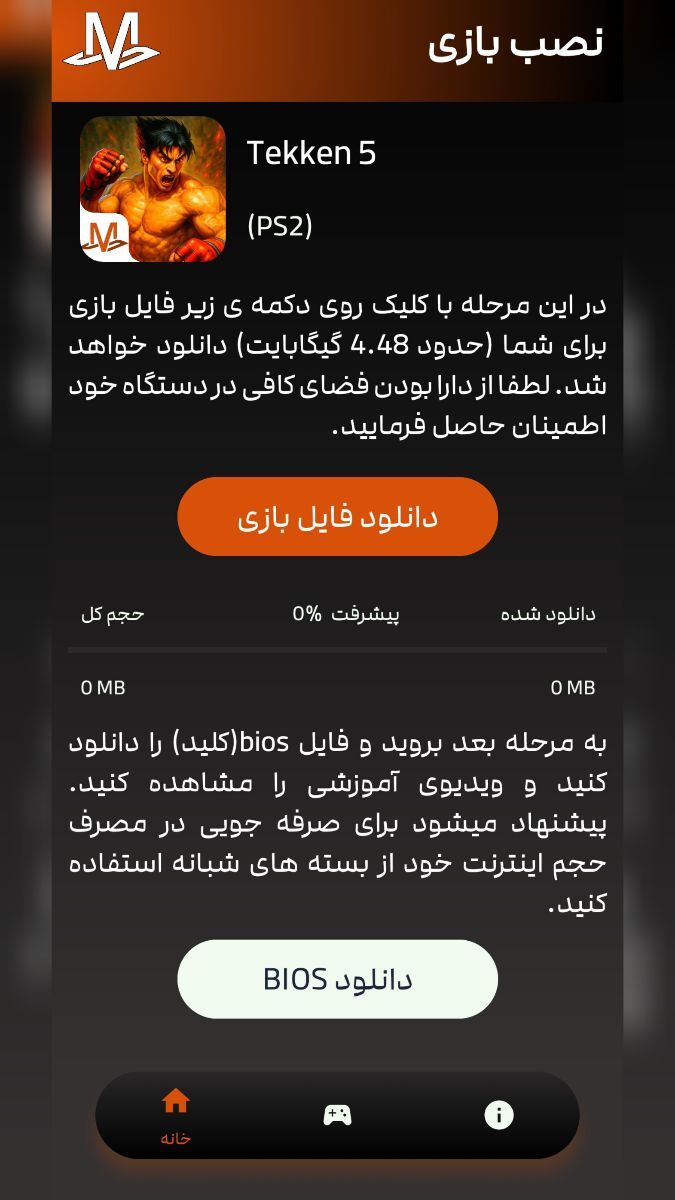Open the info tab
The image size is (675, 1200).
498,1115
